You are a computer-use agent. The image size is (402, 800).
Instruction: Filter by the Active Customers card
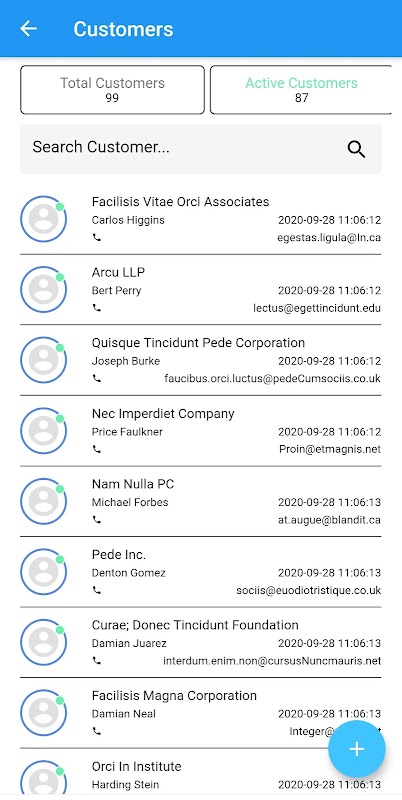coord(301,90)
